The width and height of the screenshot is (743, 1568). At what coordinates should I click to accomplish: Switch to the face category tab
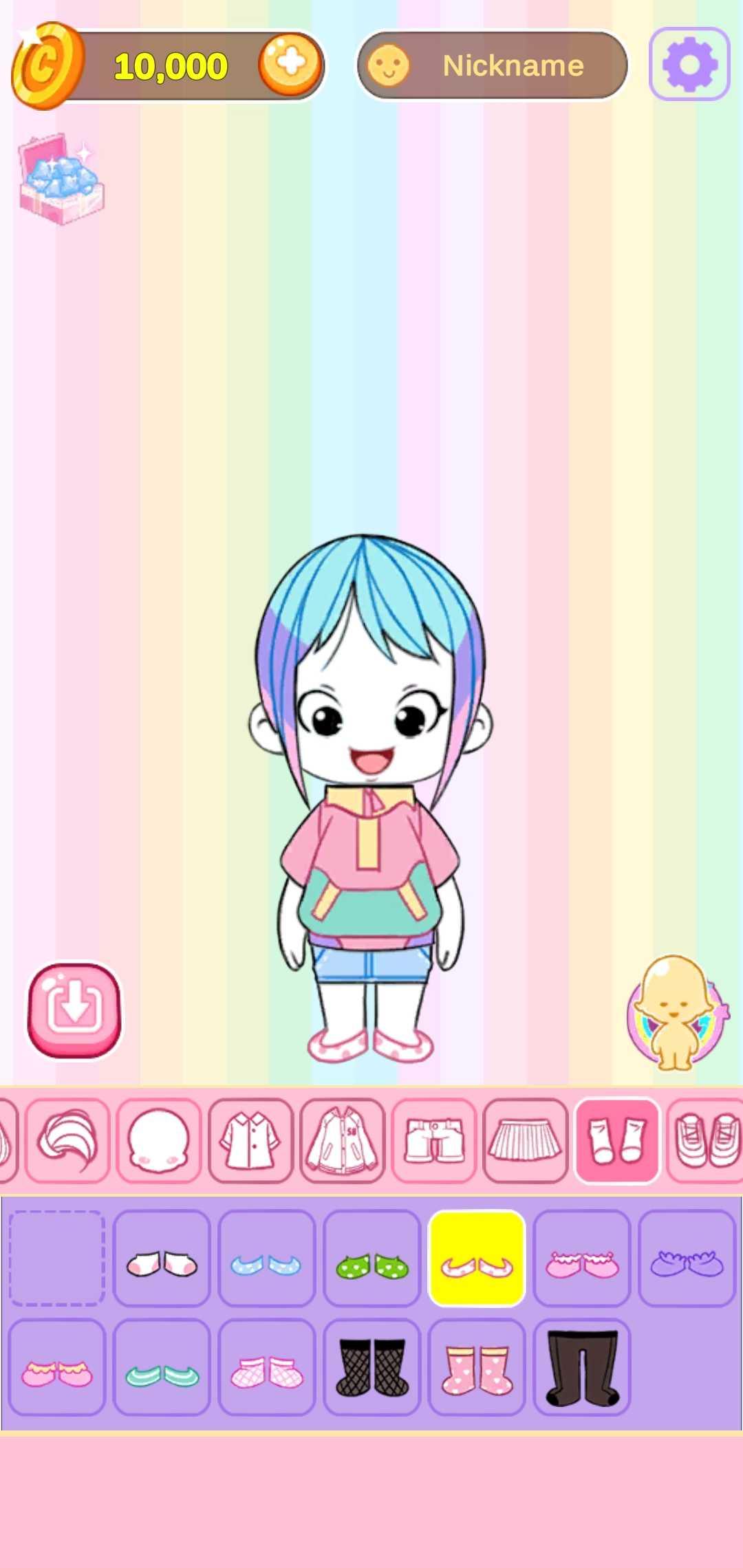159,1141
